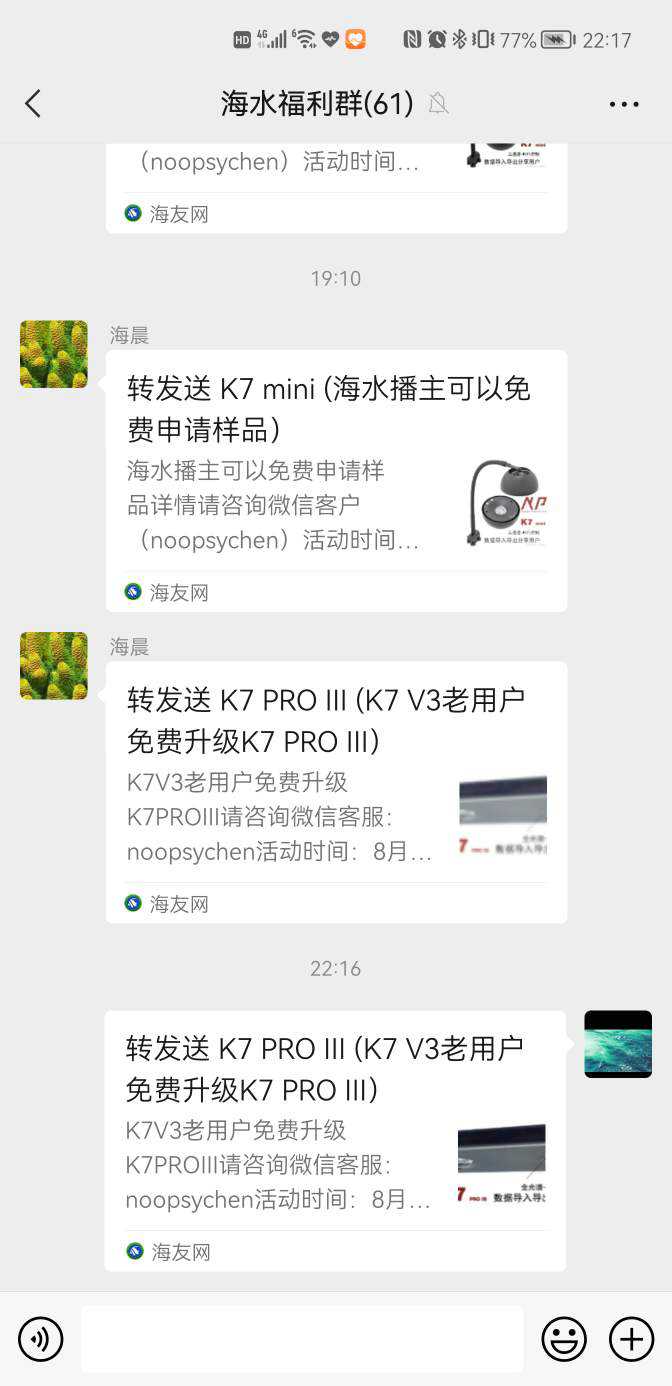Switch to voice message input
672x1386 pixels.
tap(41, 1338)
